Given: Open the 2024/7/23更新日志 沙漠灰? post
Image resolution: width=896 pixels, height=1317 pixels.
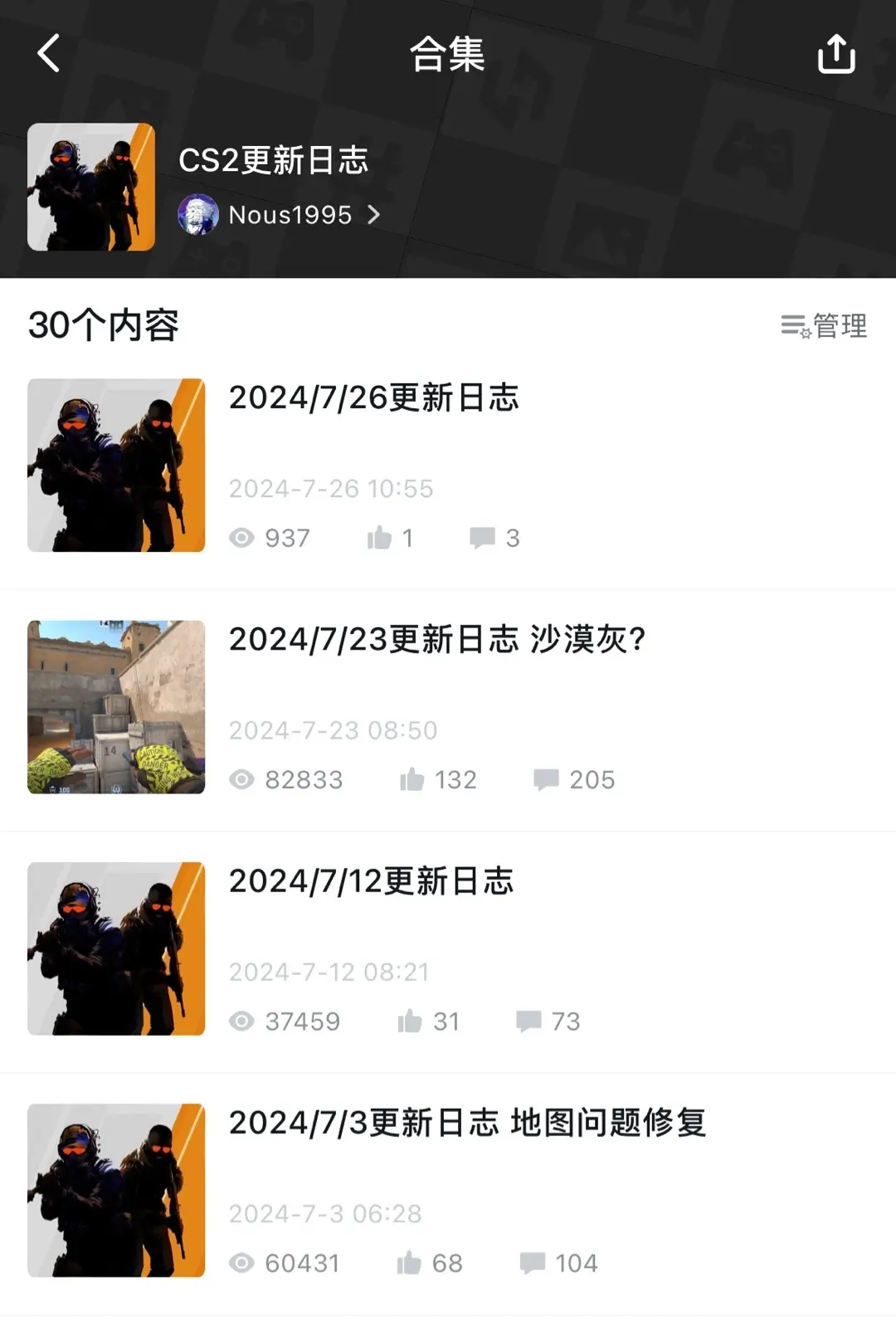Looking at the screenshot, I should [x=436, y=640].
